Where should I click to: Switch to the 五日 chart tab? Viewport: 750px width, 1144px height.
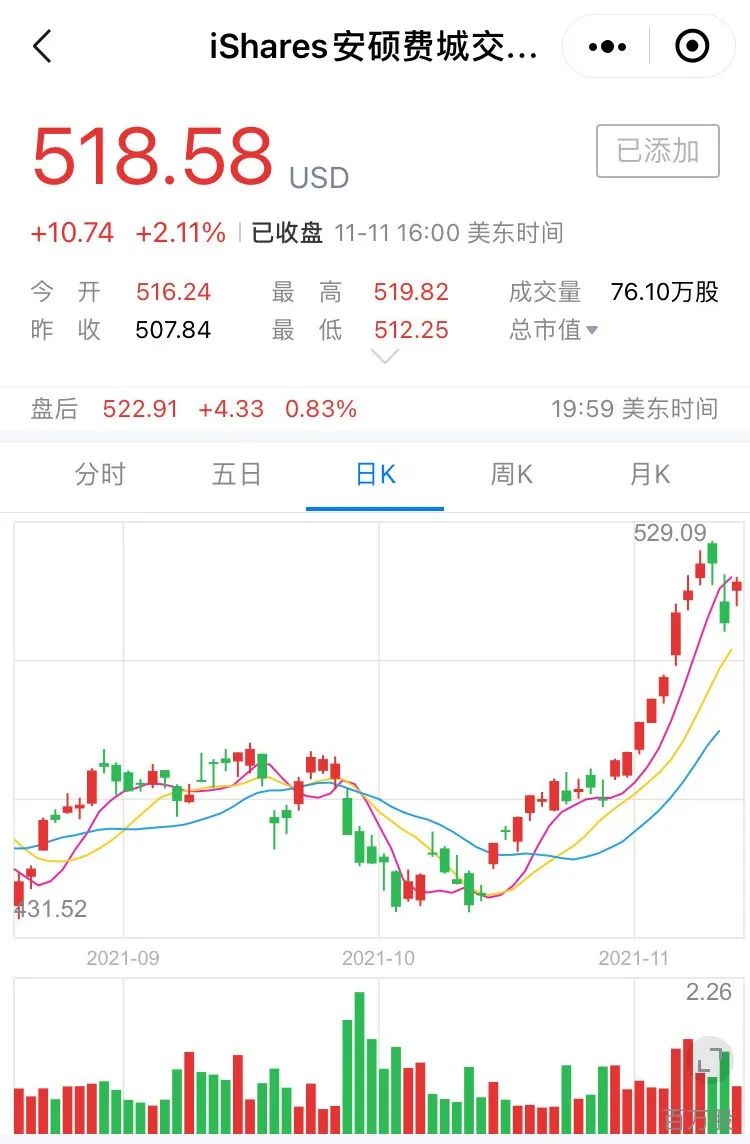click(x=236, y=474)
